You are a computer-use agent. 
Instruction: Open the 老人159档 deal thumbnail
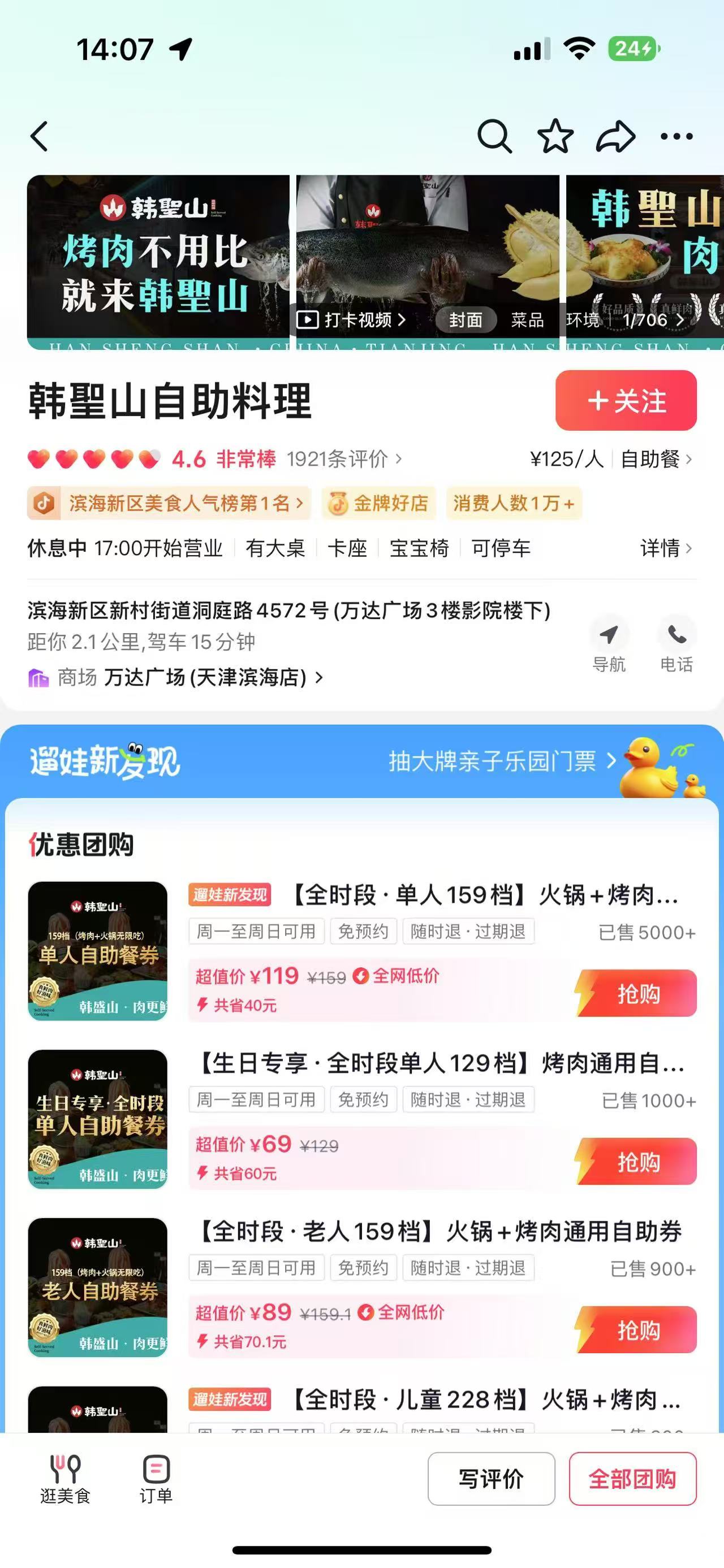point(97,1287)
